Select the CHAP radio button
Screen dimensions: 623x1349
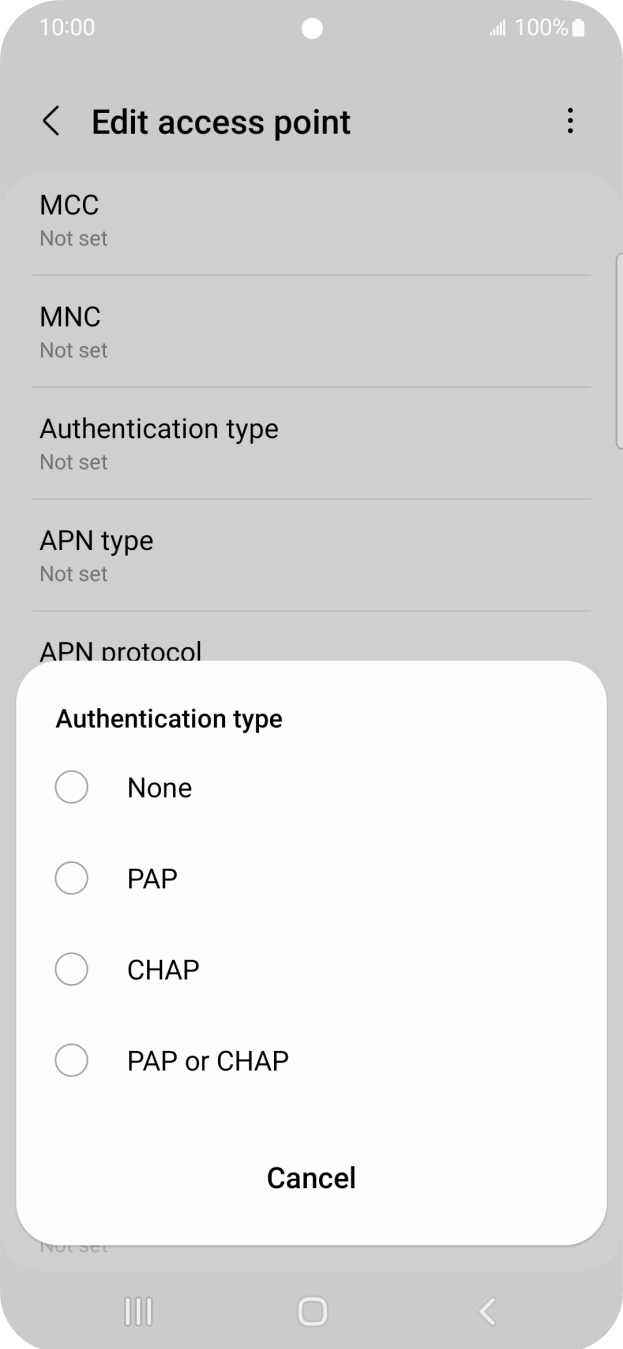point(72,970)
